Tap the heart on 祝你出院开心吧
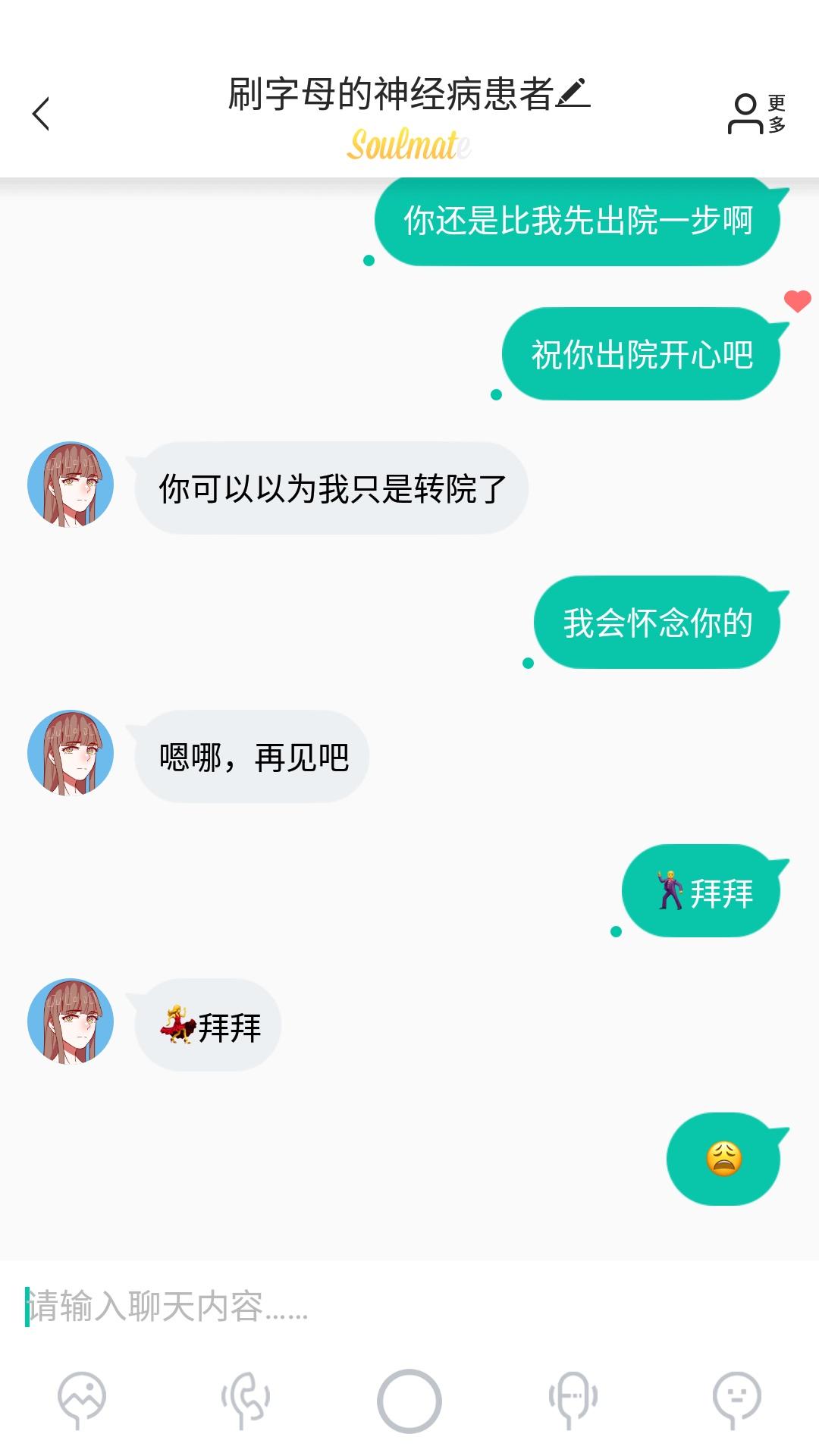Screen dimensions: 819x1456 coord(797,301)
